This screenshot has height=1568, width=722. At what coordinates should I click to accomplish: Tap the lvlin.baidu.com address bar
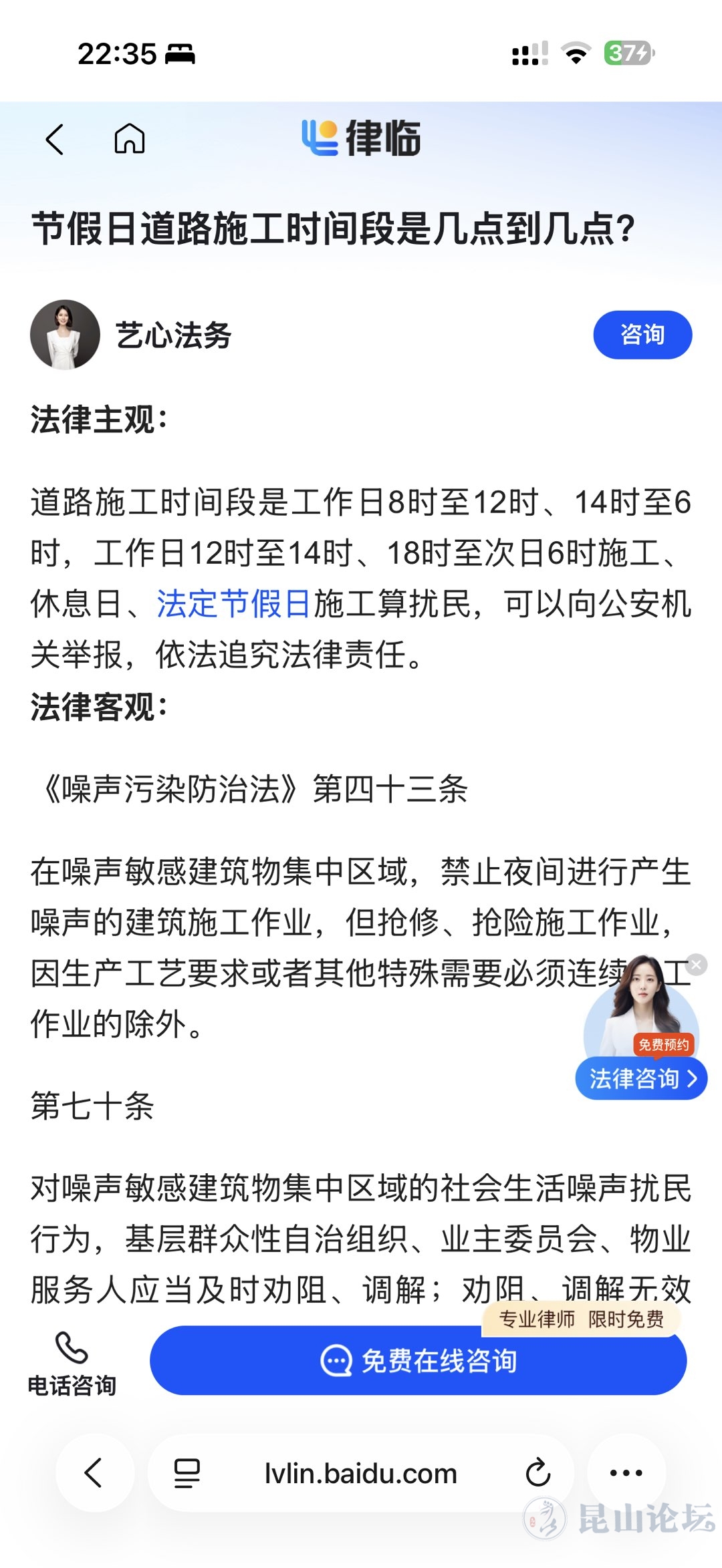pos(360,1473)
